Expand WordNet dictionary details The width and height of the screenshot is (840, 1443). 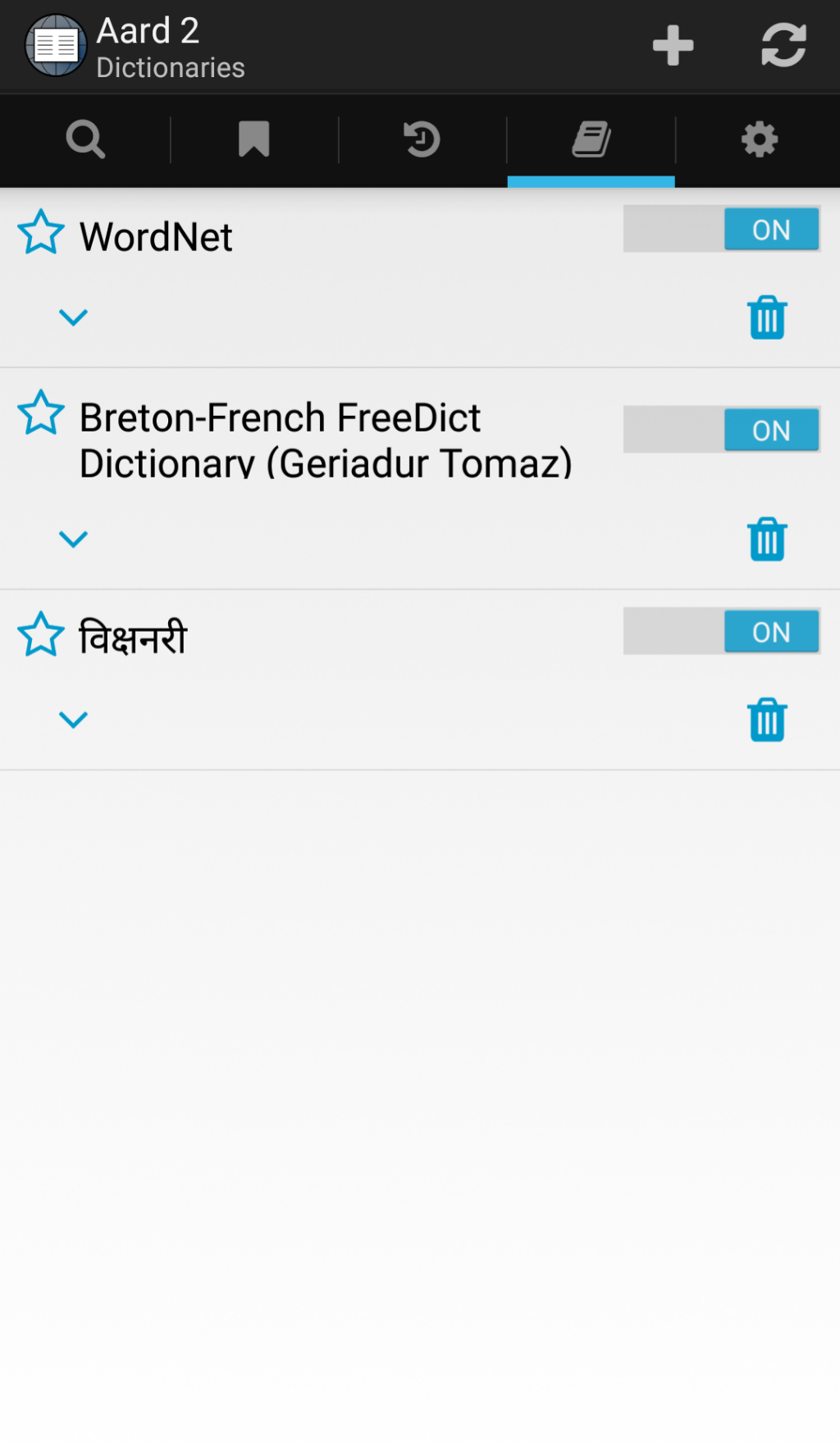pos(73,317)
